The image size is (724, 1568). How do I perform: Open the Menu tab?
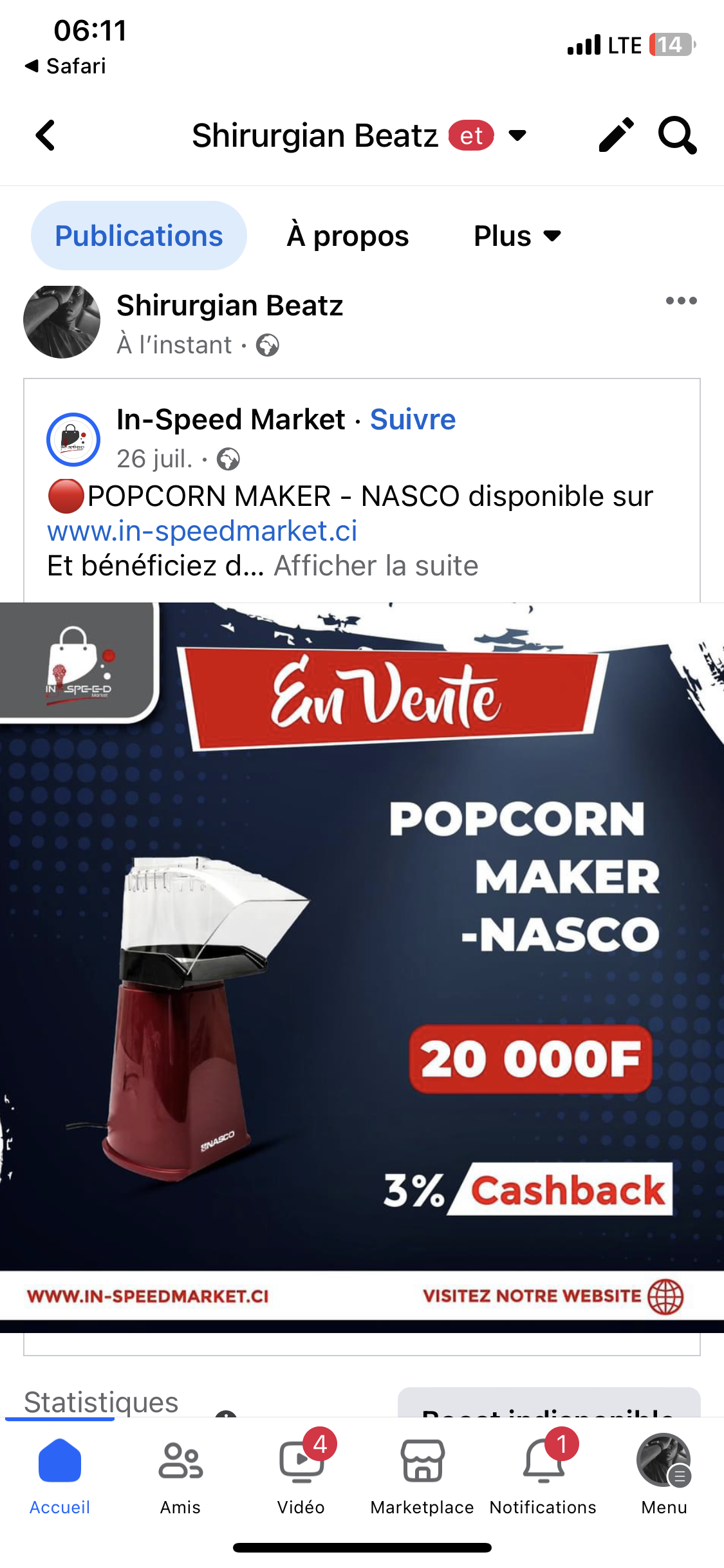point(664,1474)
